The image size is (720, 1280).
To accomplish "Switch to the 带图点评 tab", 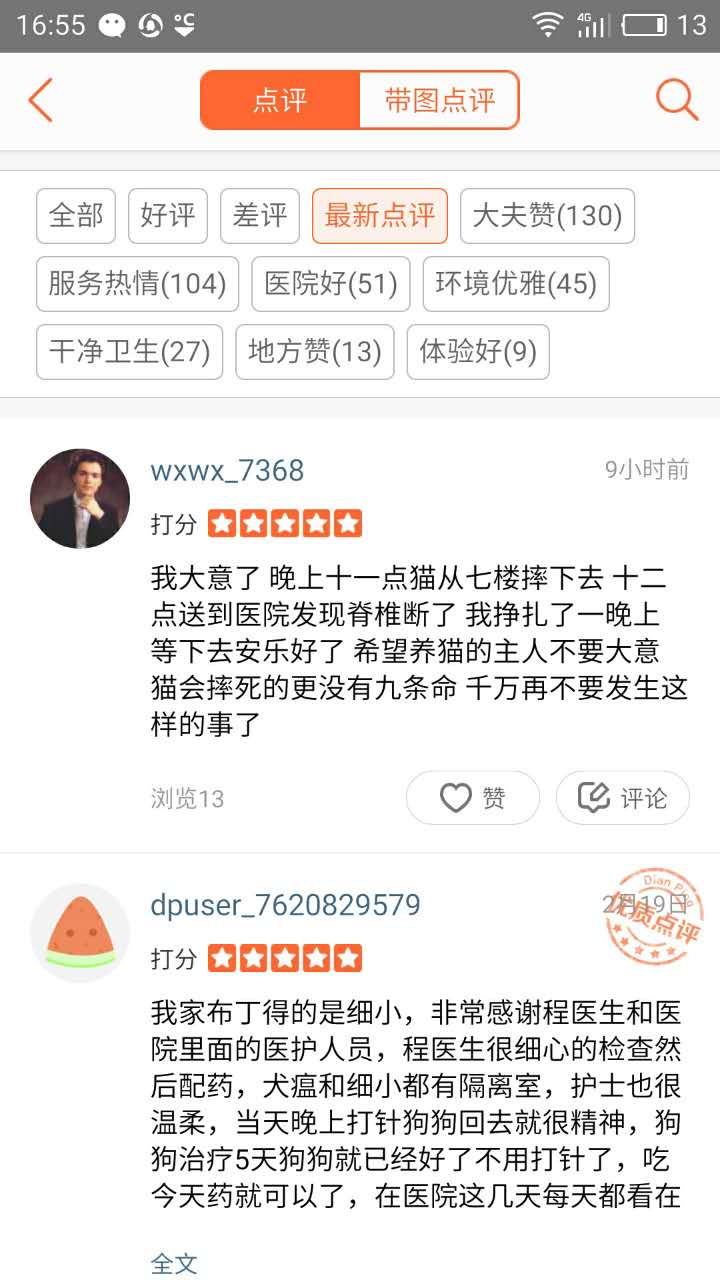I will tap(439, 100).
